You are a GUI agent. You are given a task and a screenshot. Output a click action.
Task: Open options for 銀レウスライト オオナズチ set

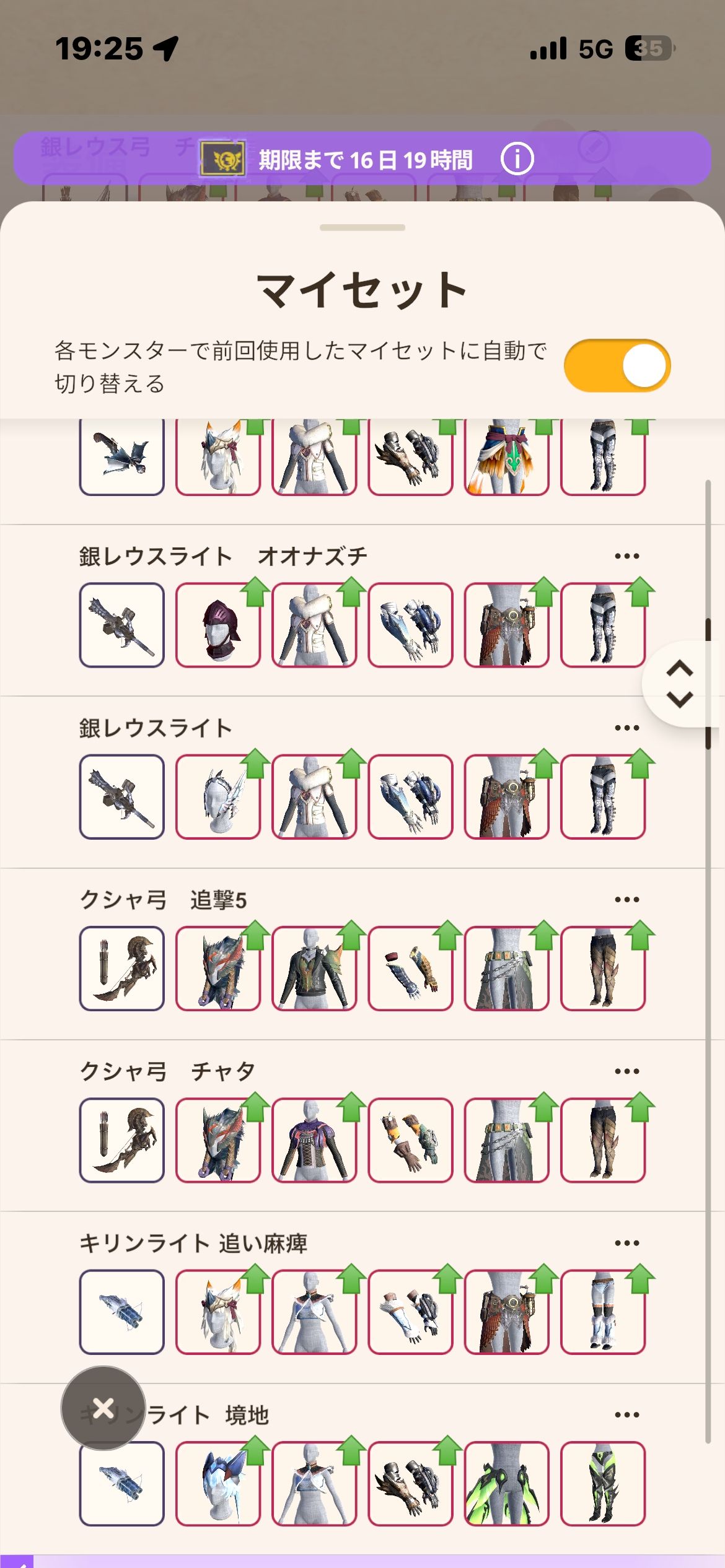[626, 556]
